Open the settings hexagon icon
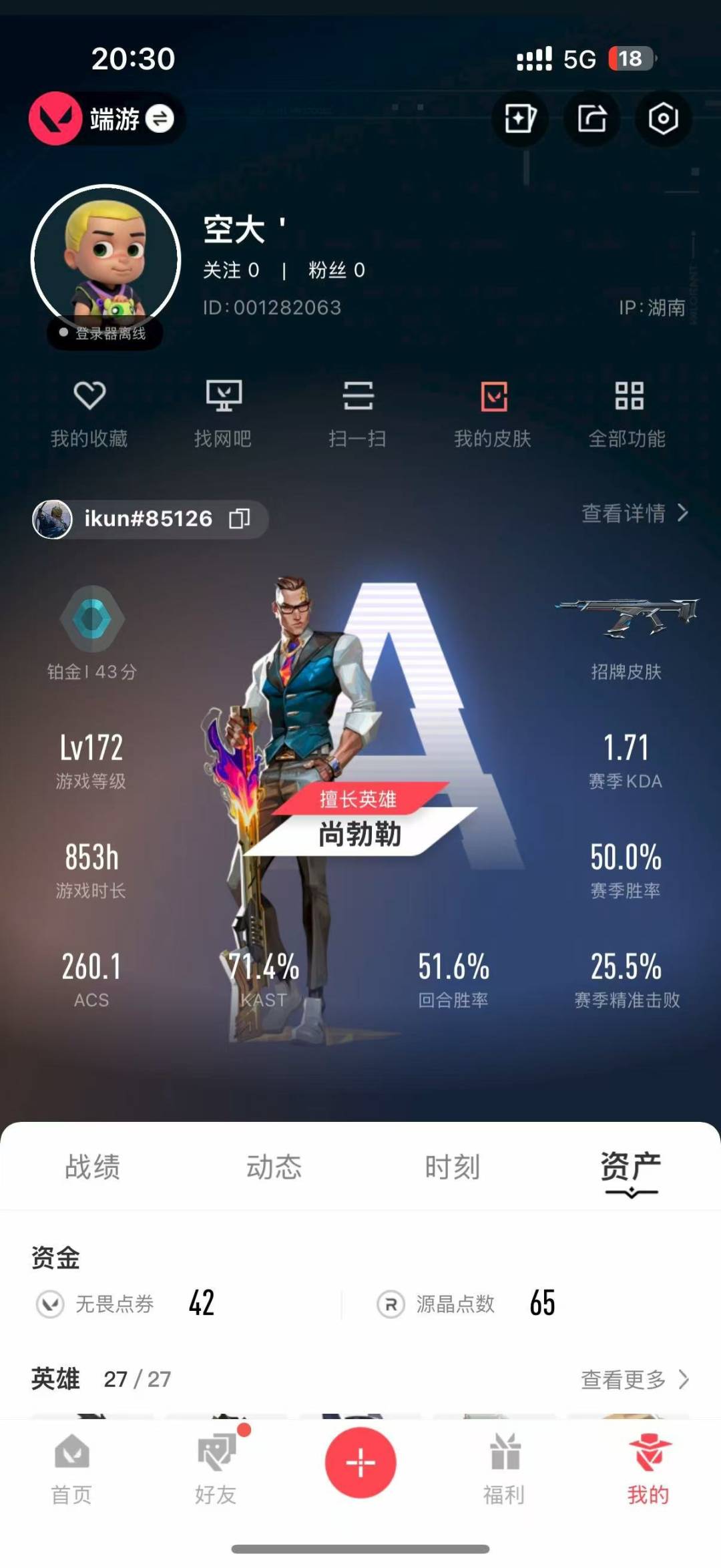721x1568 pixels. (x=663, y=119)
